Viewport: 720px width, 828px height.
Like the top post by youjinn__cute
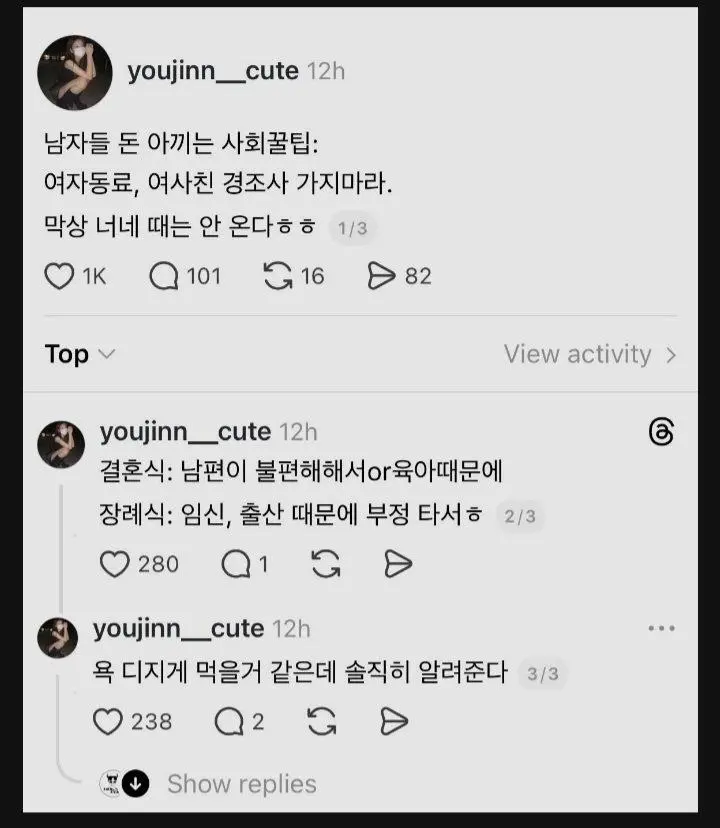[x=60, y=276]
